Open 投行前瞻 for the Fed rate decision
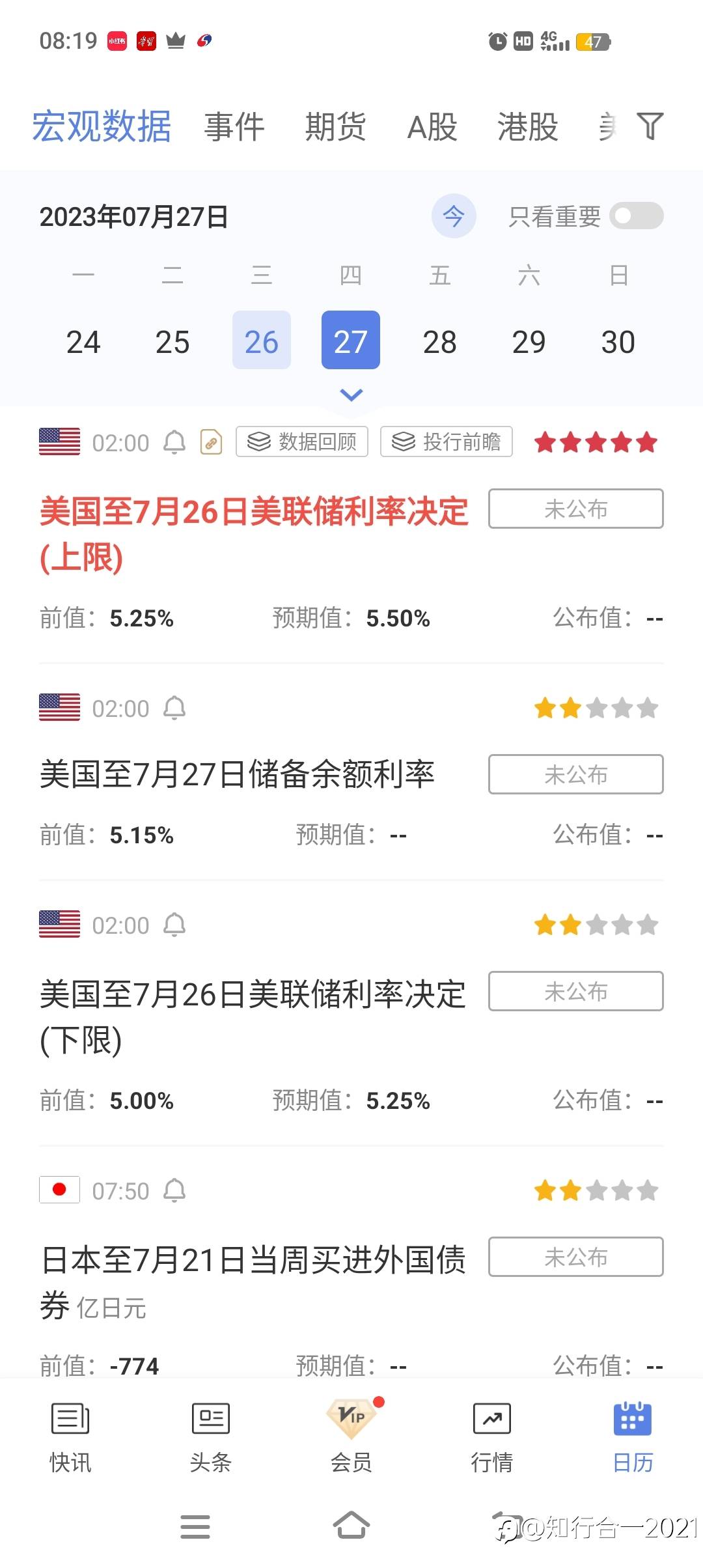703x1568 pixels. pos(447,441)
